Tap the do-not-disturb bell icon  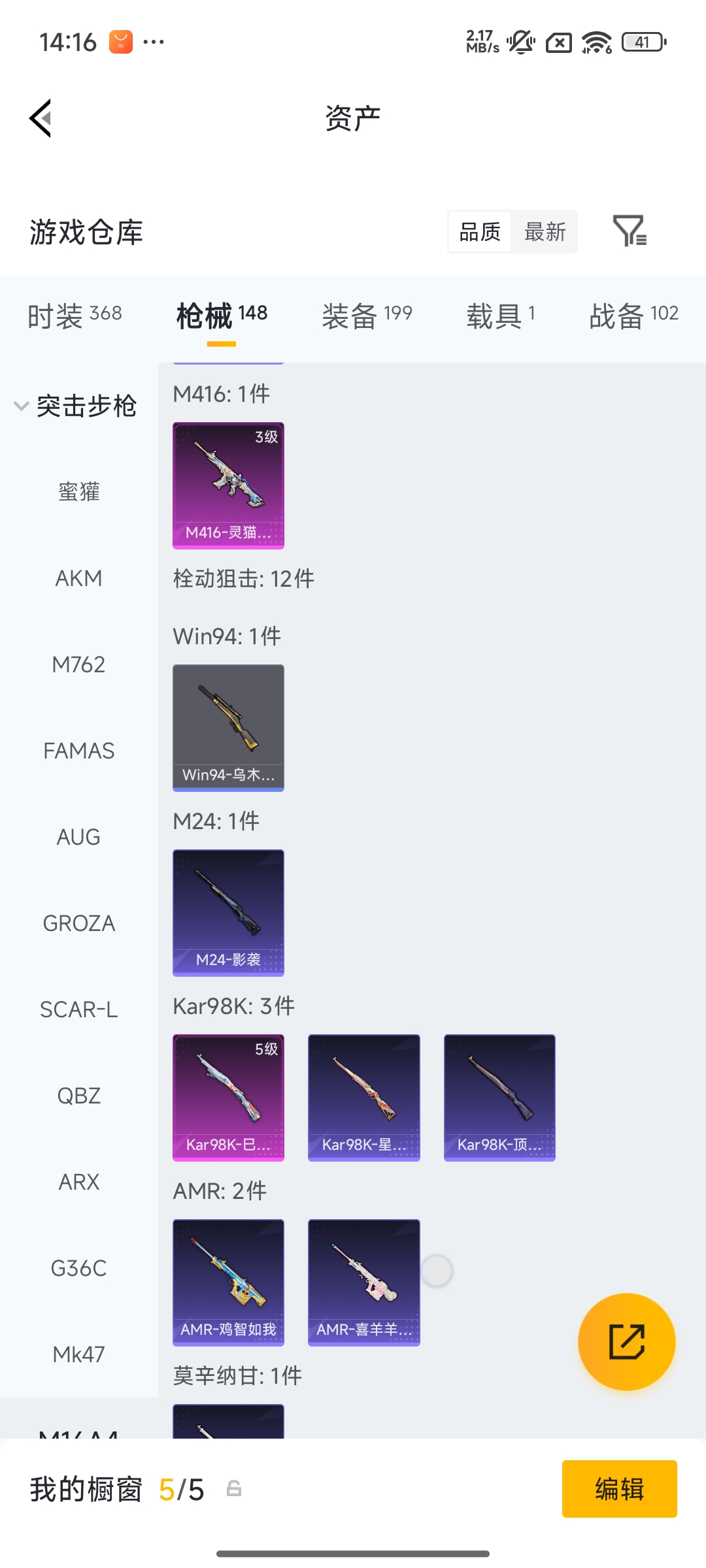coord(521,42)
